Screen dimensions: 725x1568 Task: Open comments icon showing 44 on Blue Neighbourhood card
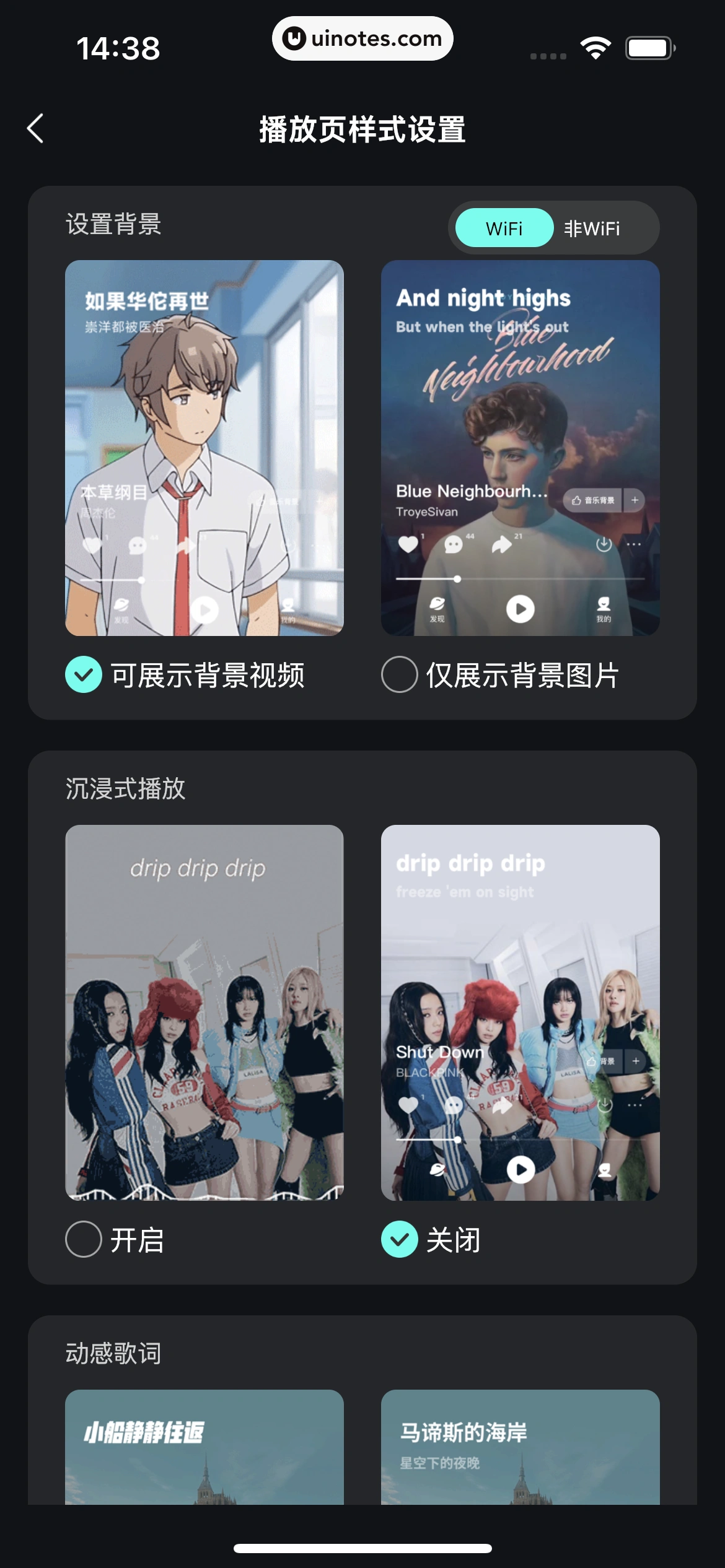click(454, 544)
